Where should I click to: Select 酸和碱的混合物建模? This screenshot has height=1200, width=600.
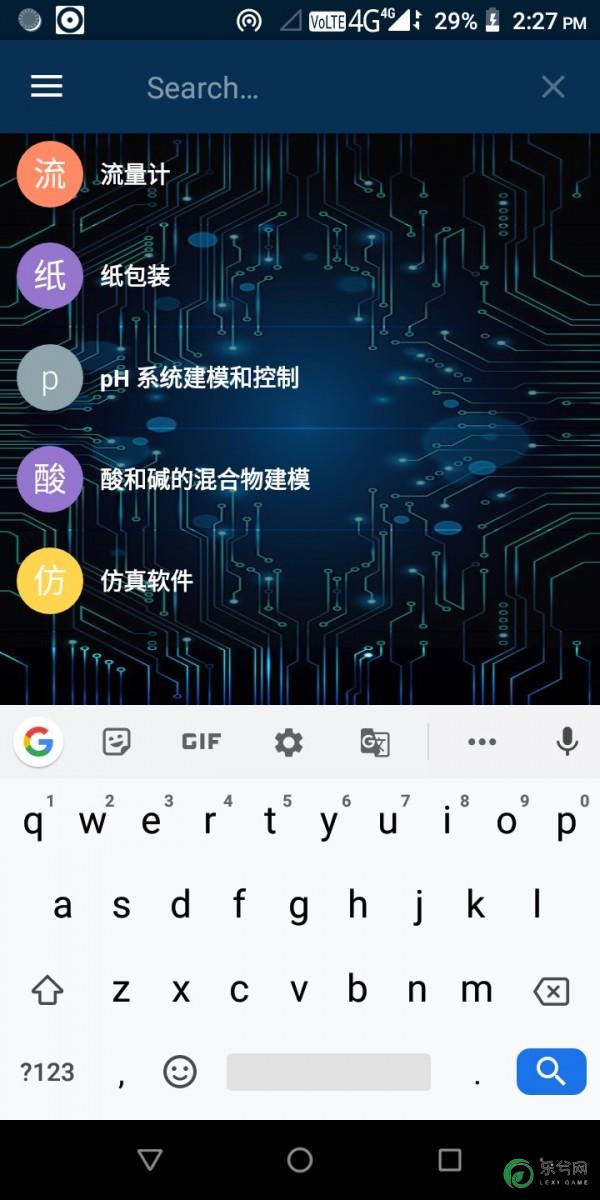(205, 479)
